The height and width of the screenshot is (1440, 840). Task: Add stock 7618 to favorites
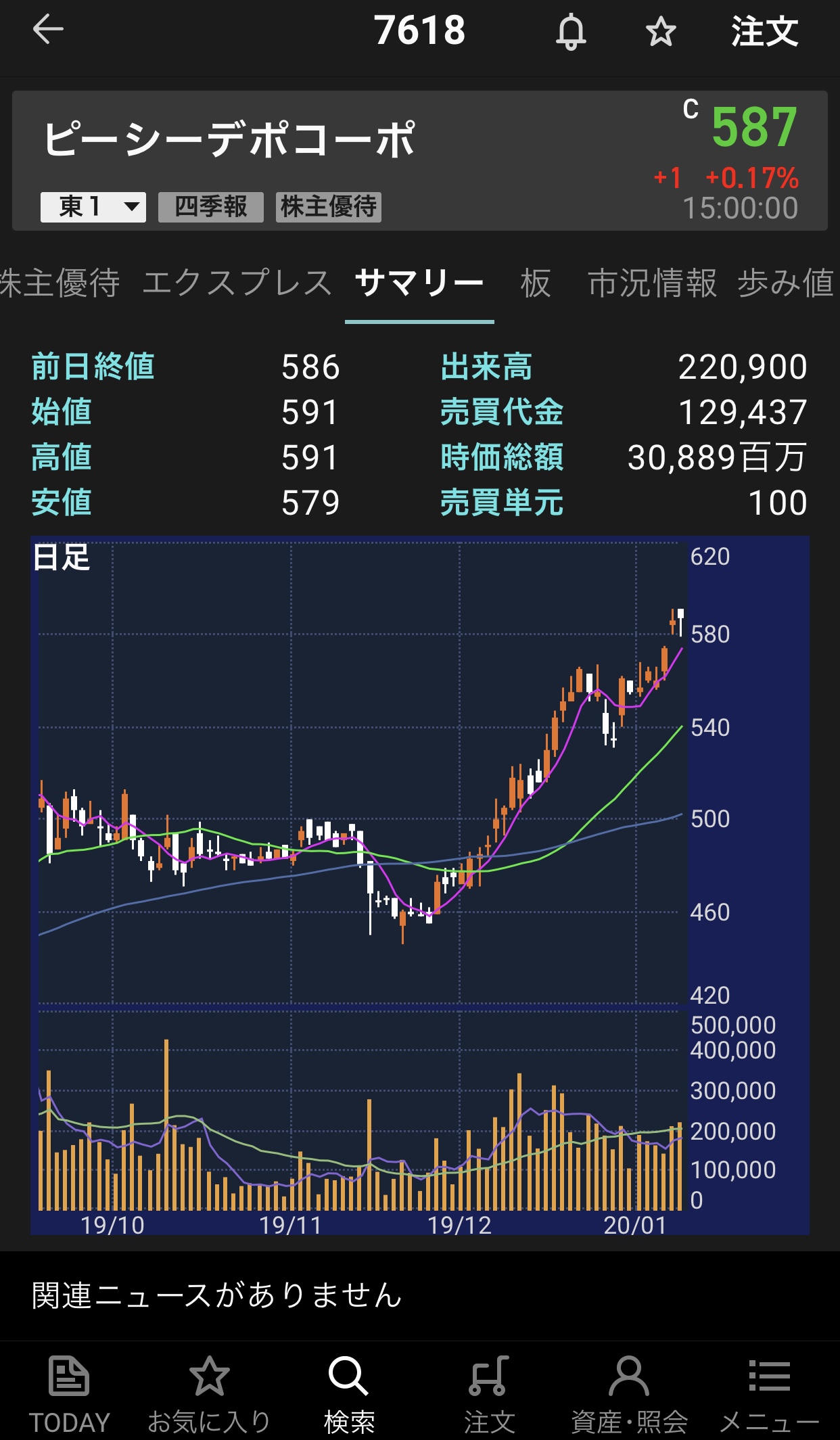click(x=660, y=32)
